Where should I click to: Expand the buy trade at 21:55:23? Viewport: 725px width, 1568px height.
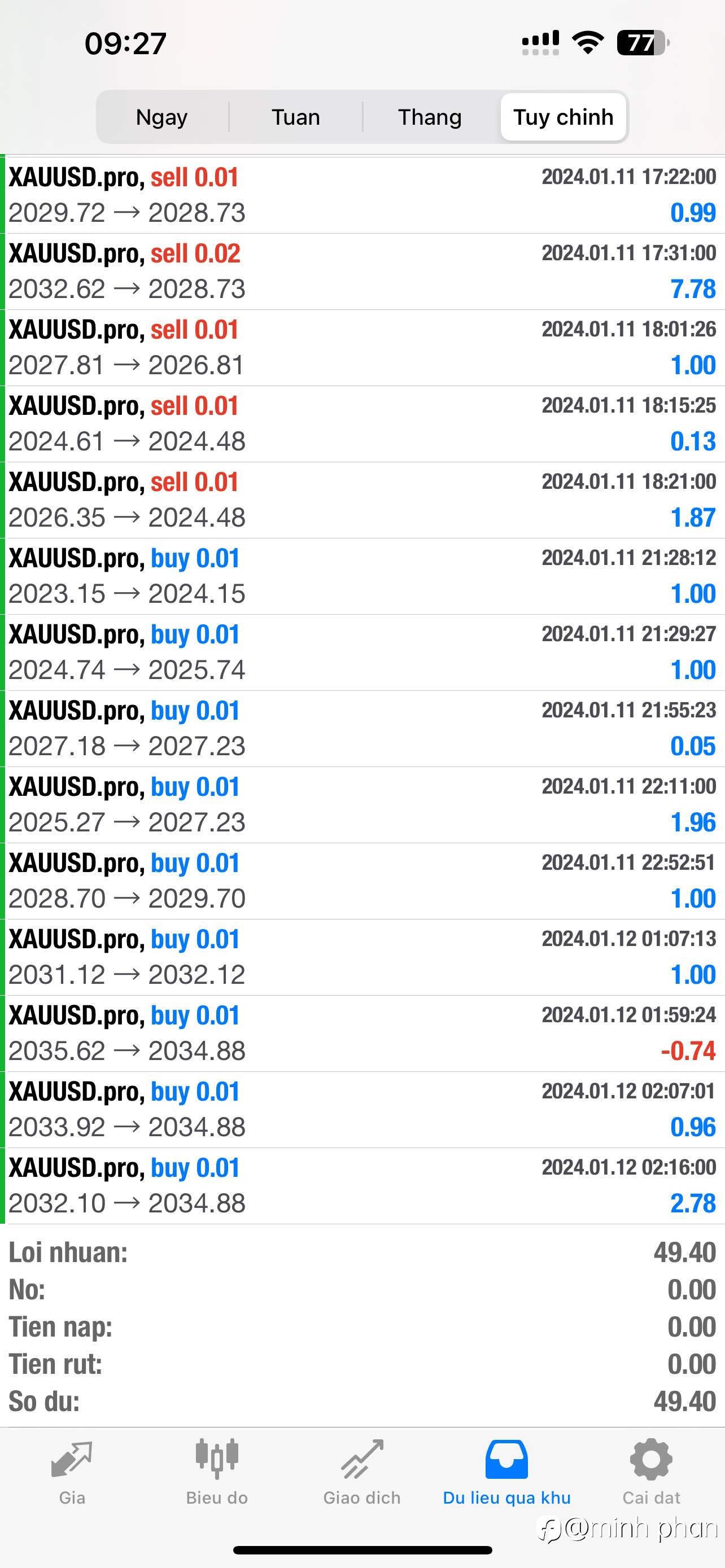364,729
